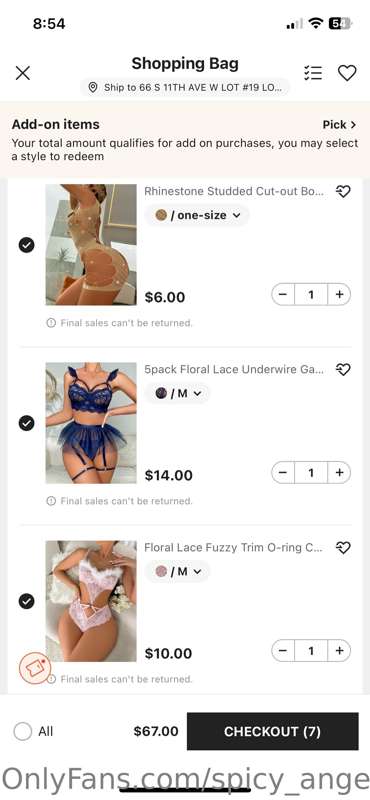The width and height of the screenshot is (370, 800).
Task: Open the 5pack Floral Lace product image
Action: coord(91,423)
